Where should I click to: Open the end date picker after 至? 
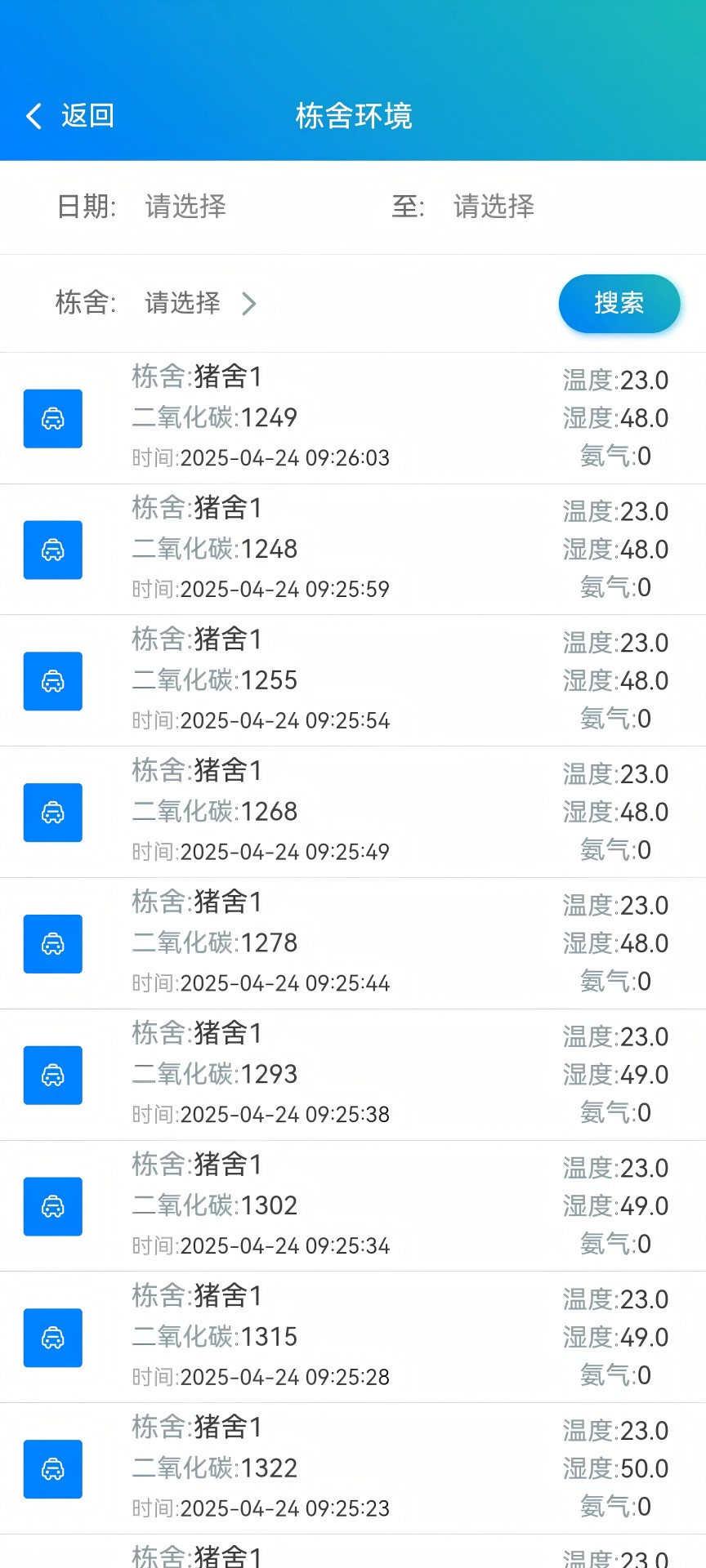[492, 208]
